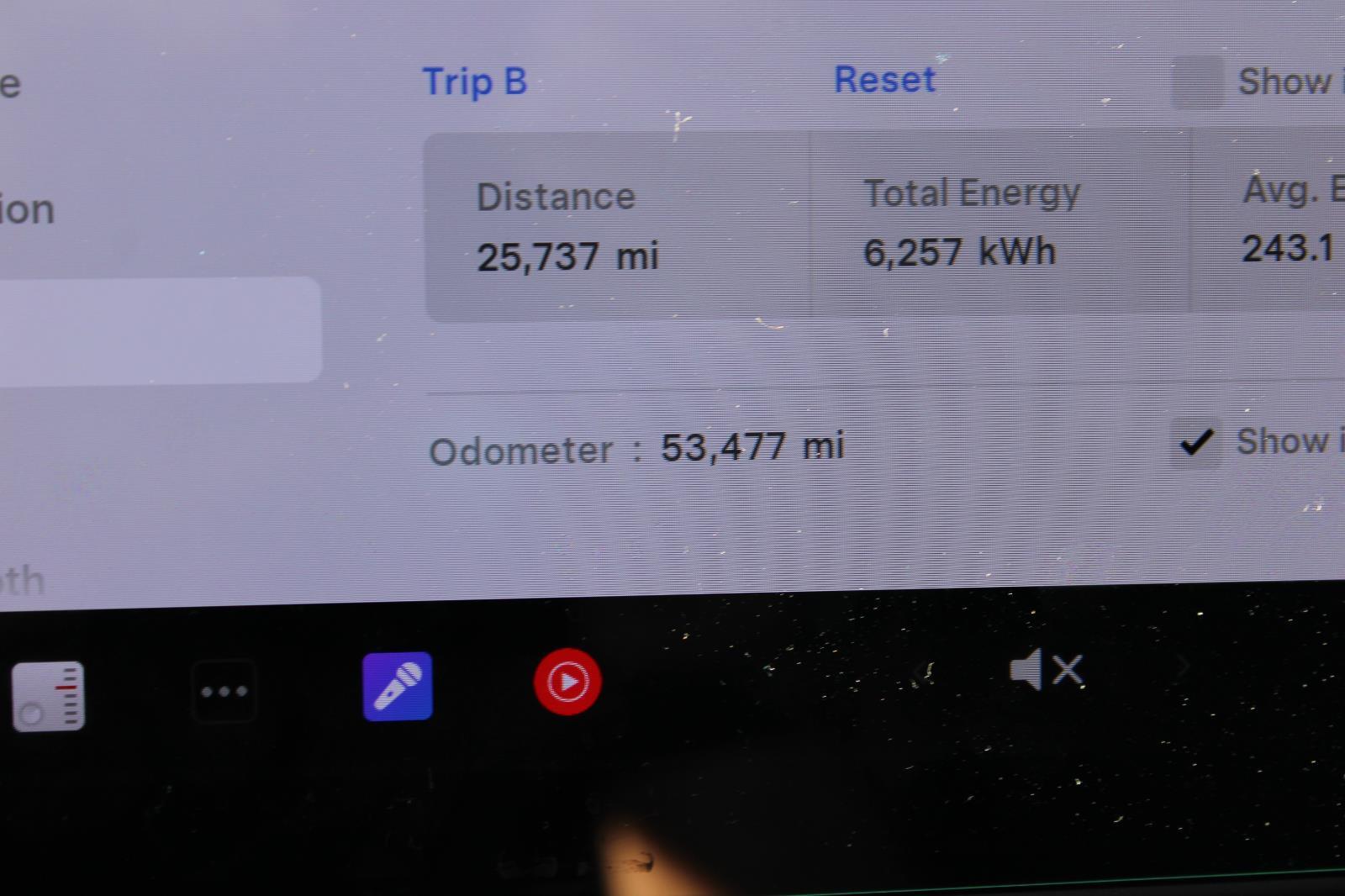Rename Trip B
Viewport: 1345px width, 896px height.
coord(474,82)
